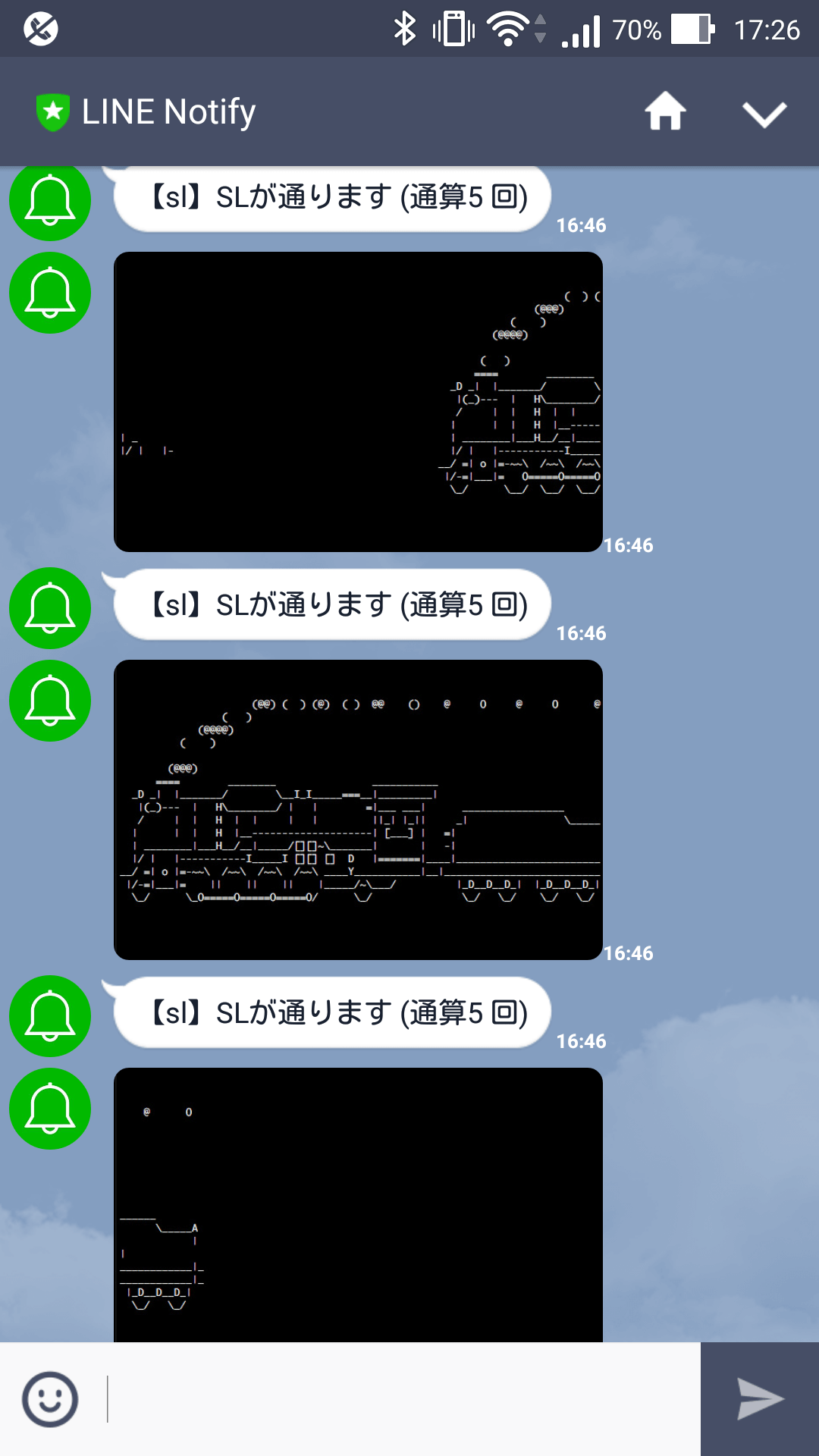Tap the bell avatar next to the middle train image
Screen dimensions: 819x1456
pos(50,701)
